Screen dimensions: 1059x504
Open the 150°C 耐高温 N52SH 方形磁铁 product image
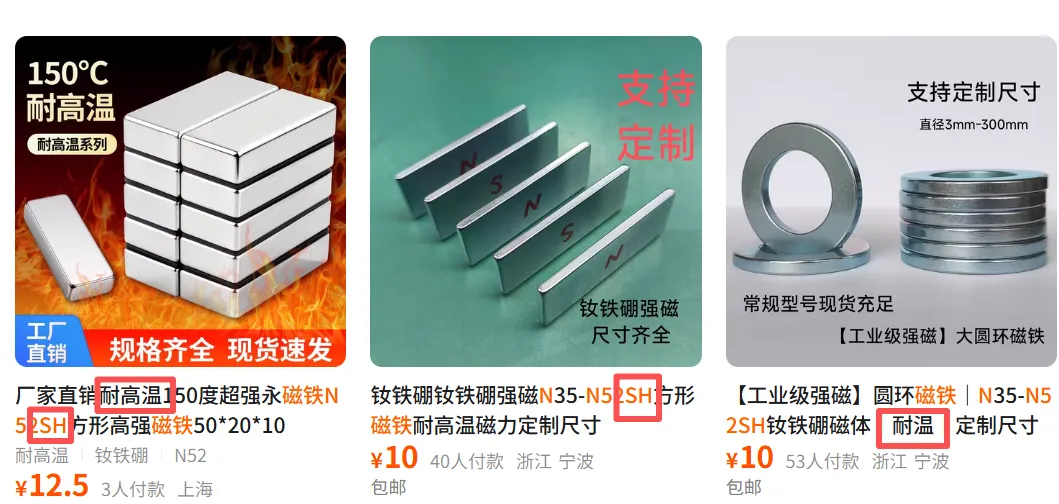coord(180,201)
